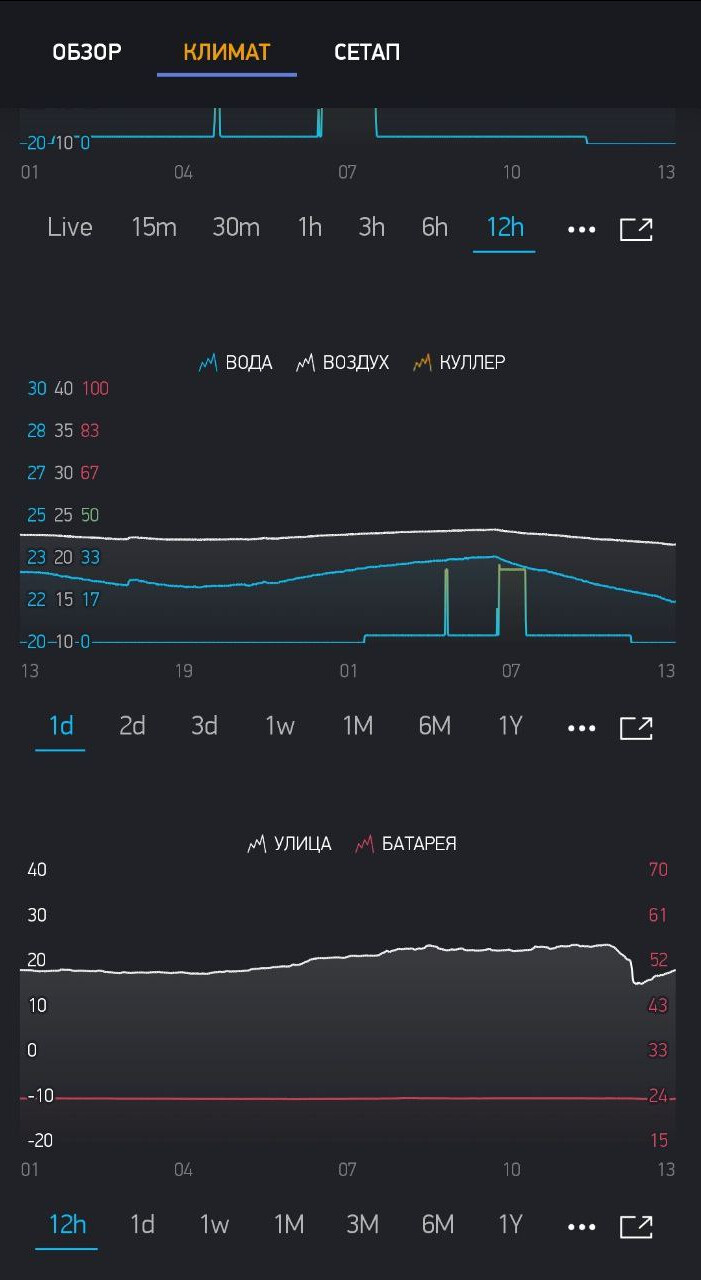Viewport: 701px width, 1280px height.
Task: Open more options for the УЛИЦА chart
Action: (582, 1226)
